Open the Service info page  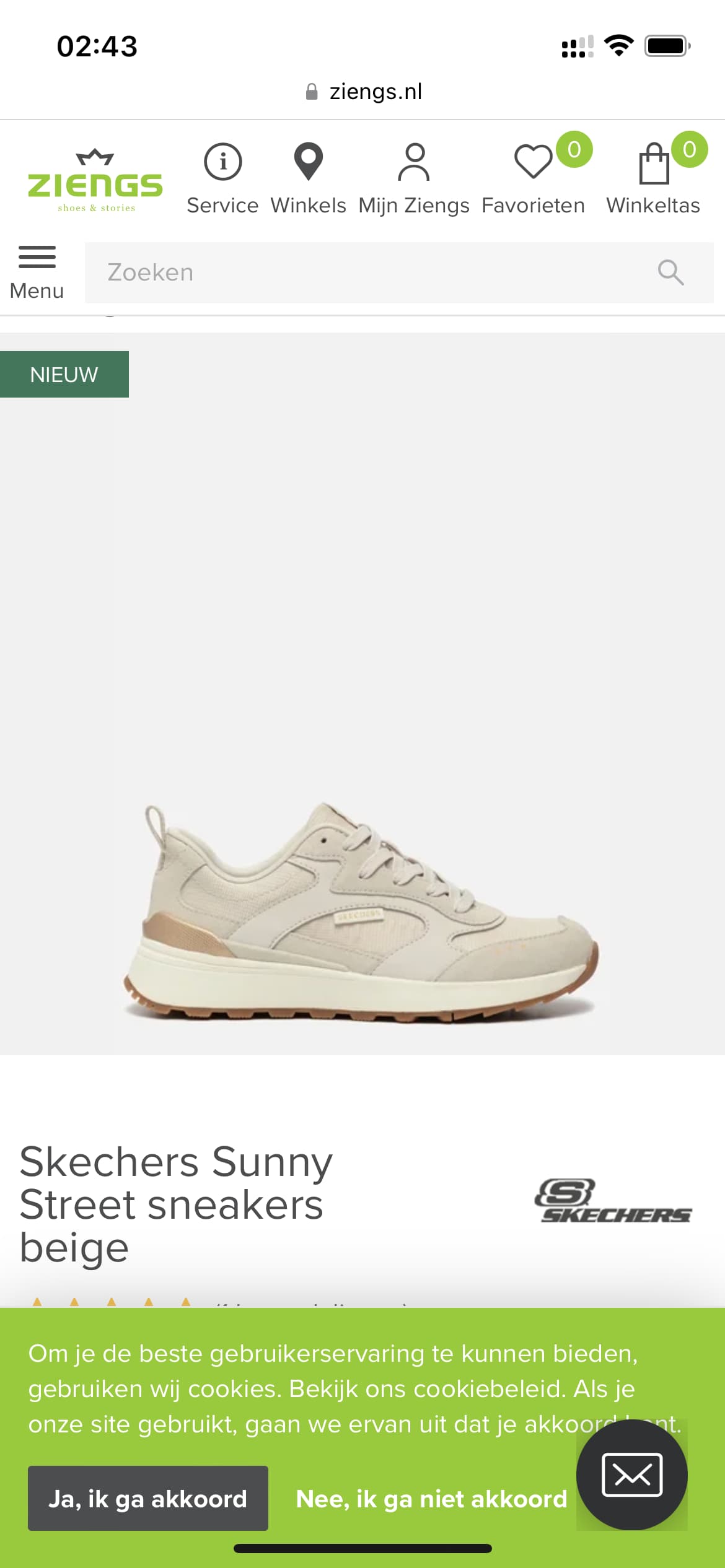coord(222,178)
